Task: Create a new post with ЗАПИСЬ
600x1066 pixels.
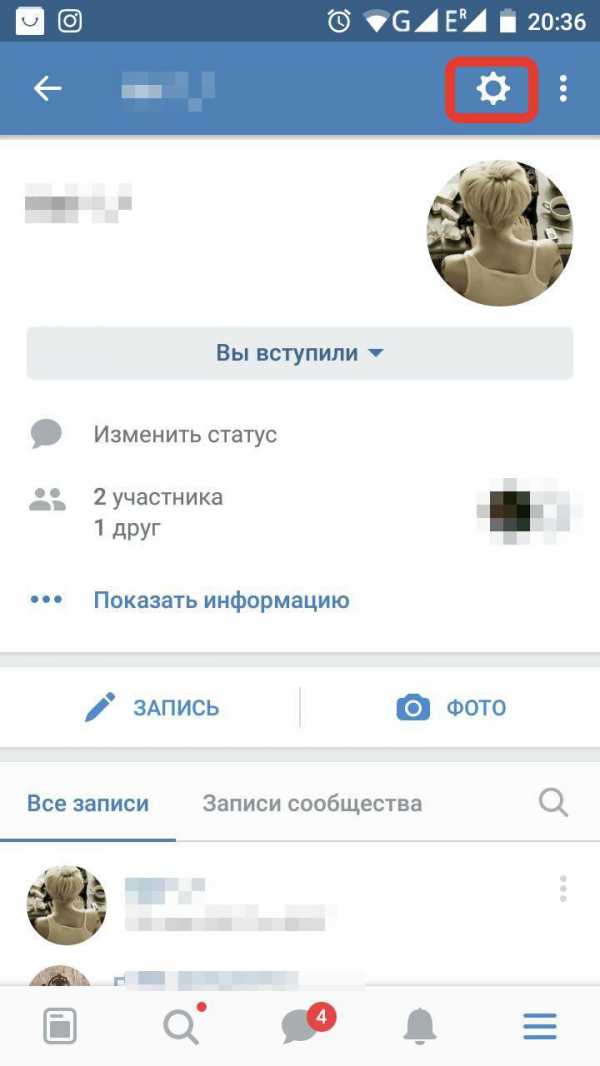Action: coord(152,708)
